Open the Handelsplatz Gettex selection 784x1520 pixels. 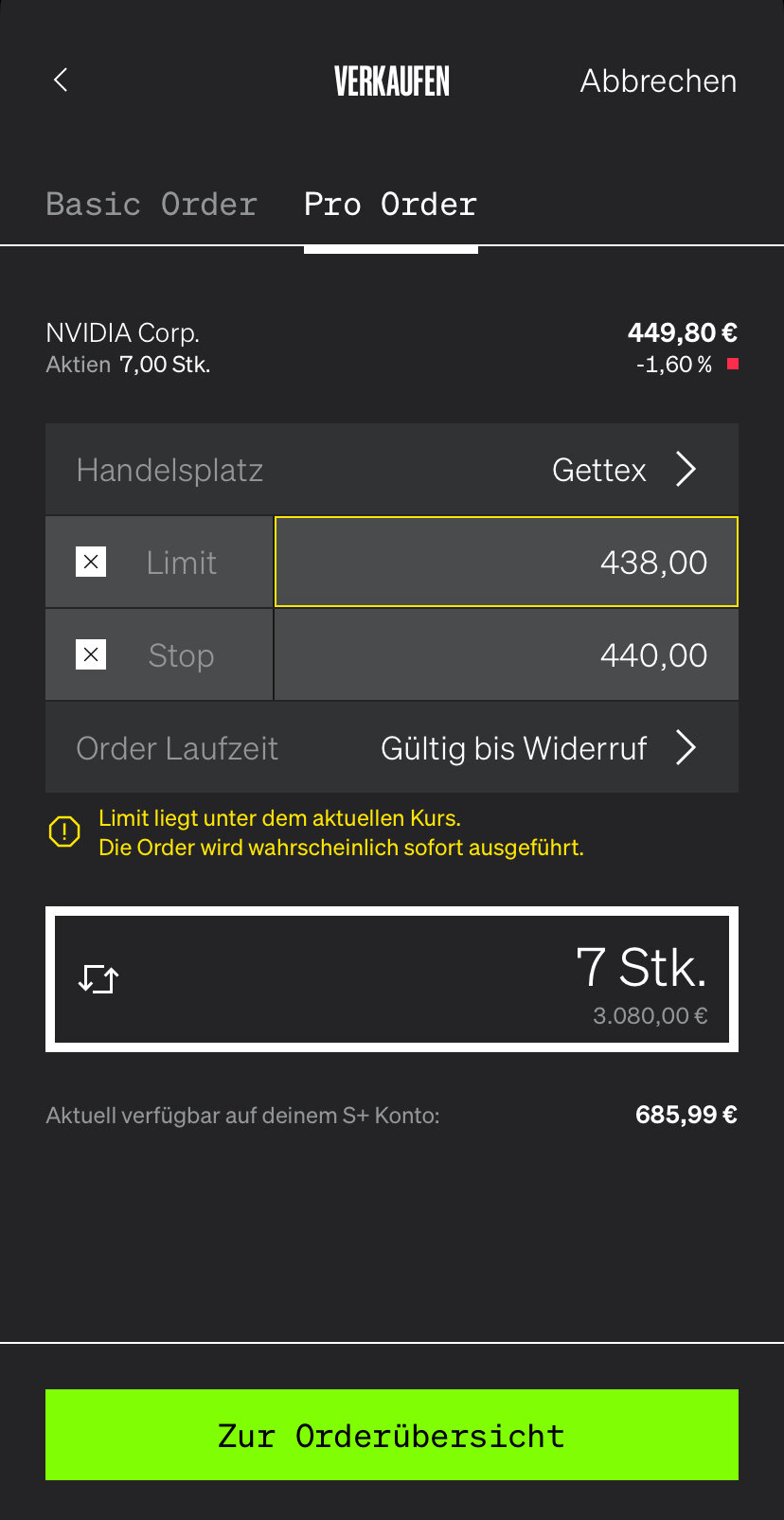pyautogui.click(x=391, y=470)
